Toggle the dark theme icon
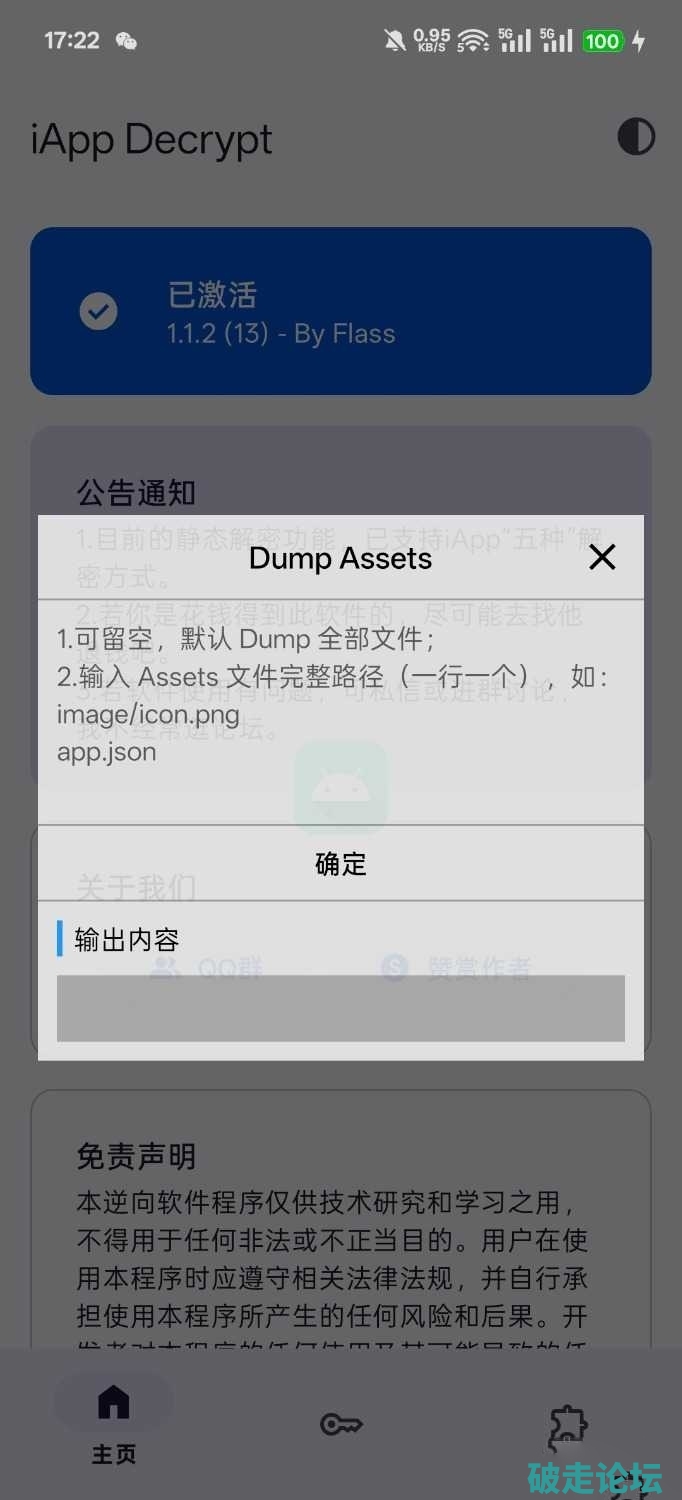 [635, 137]
